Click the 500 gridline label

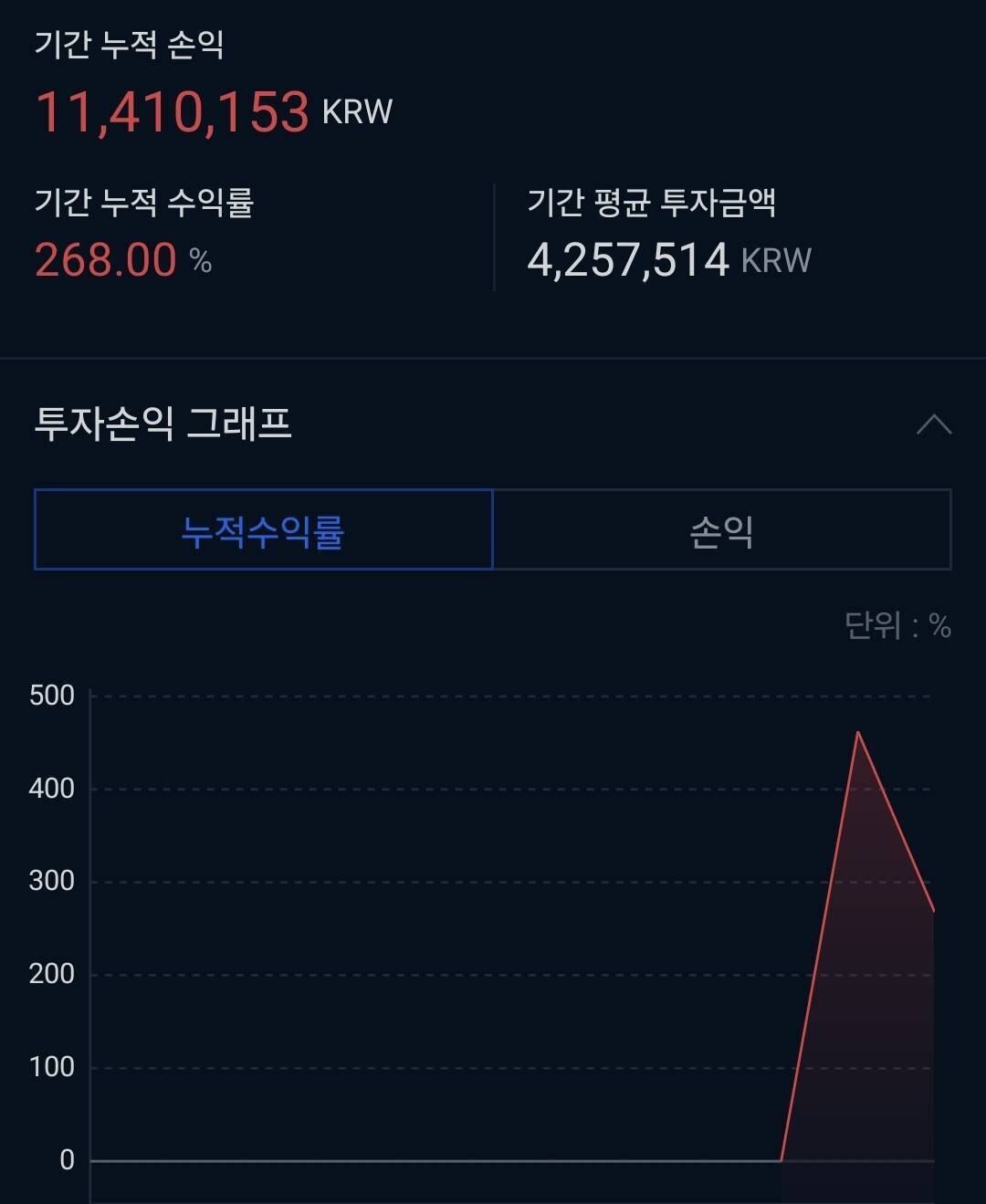52,695
